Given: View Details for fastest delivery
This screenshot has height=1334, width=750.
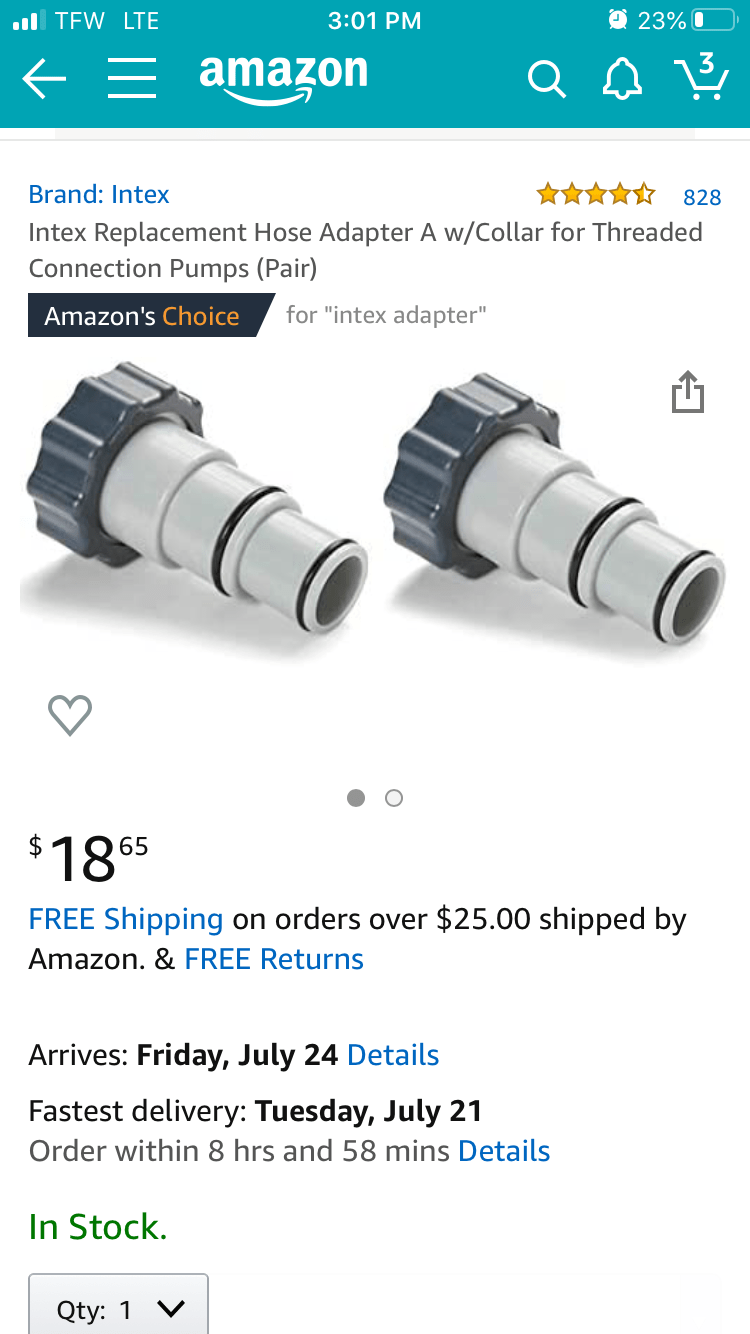Looking at the screenshot, I should coord(504,1151).
